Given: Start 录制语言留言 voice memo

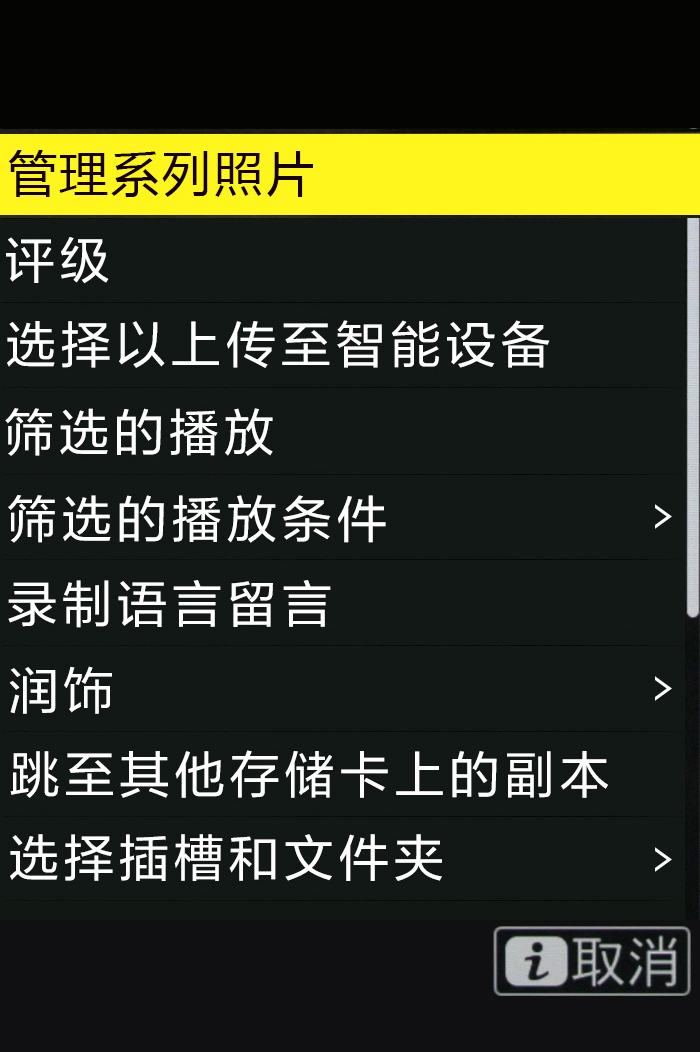Looking at the screenshot, I should tap(340, 604).
